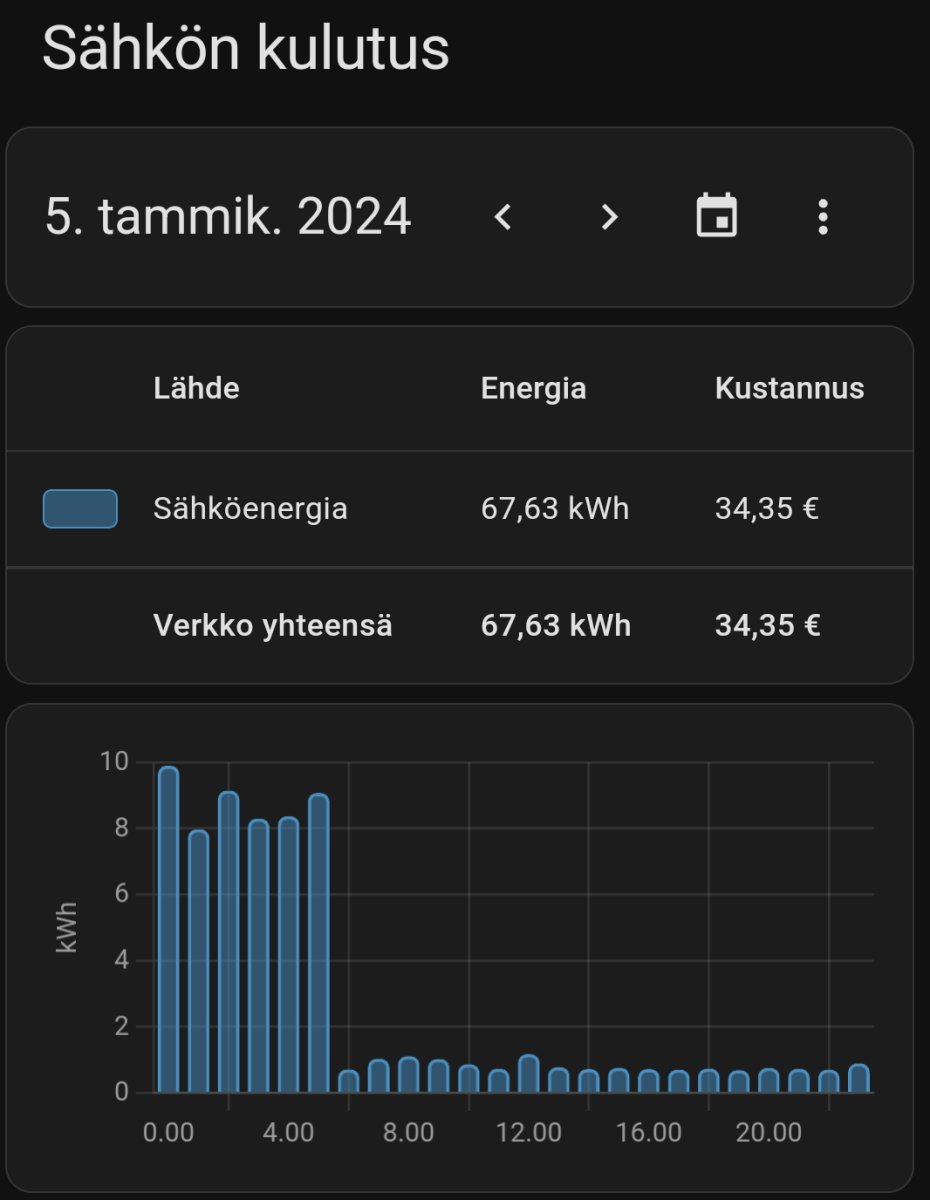This screenshot has width=930, height=1200.
Task: Tap the back arrow for date navigation
Action: coord(502,216)
